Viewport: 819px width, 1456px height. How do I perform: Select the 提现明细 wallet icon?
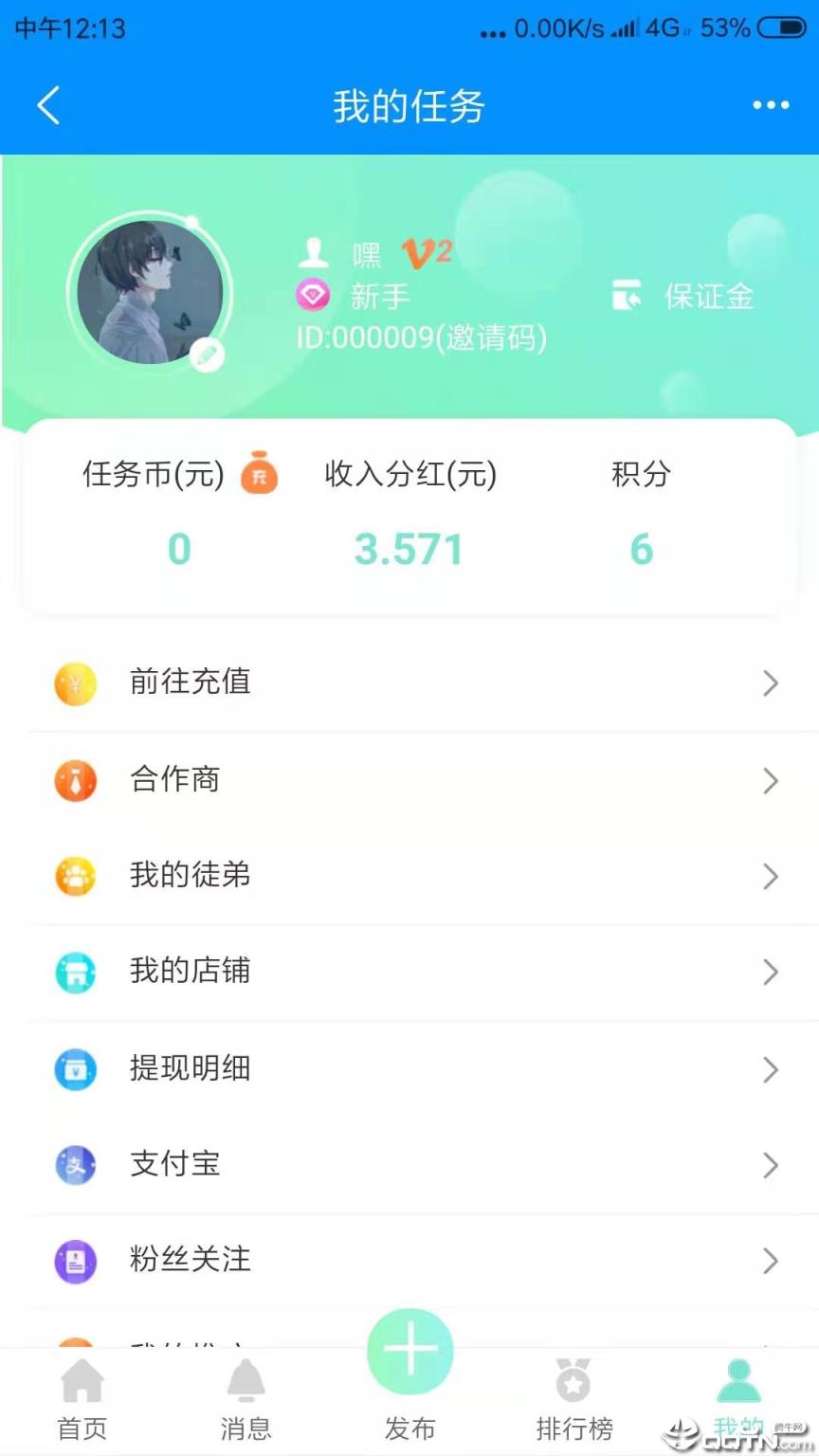[x=76, y=1069]
